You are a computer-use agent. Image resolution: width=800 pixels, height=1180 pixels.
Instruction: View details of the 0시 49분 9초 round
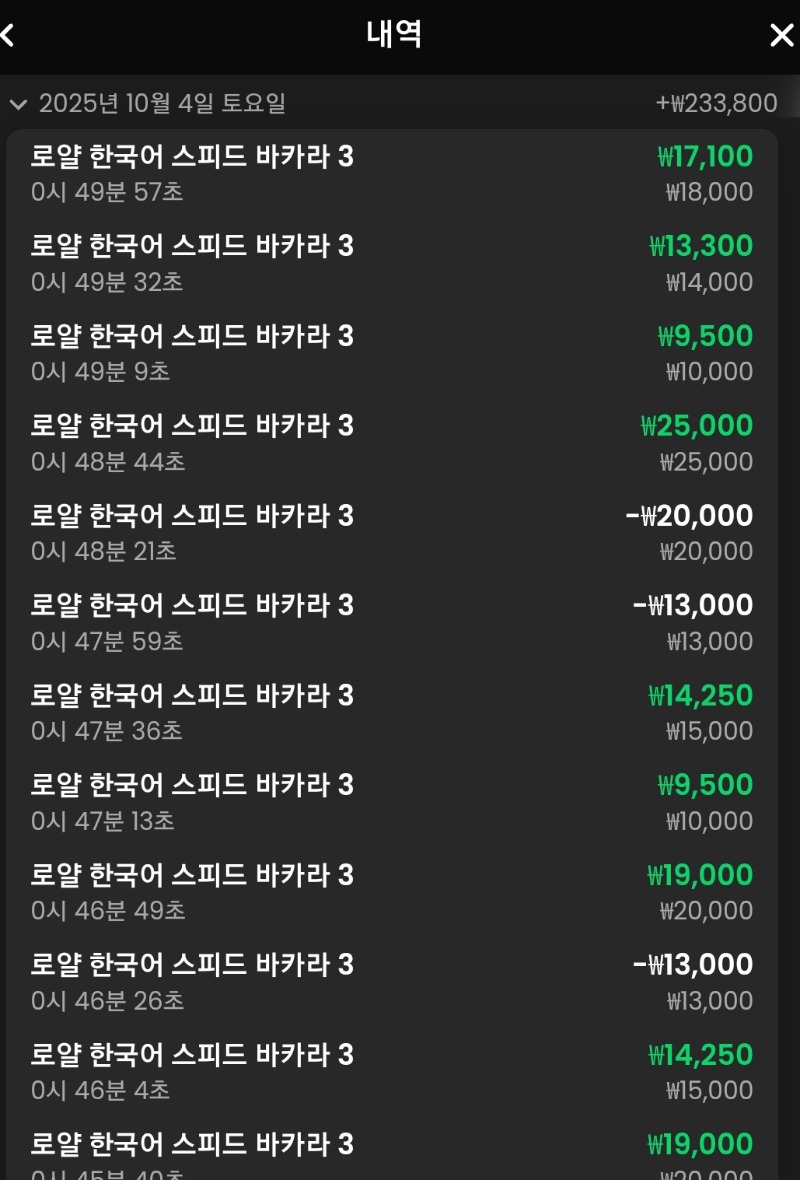click(x=391, y=354)
